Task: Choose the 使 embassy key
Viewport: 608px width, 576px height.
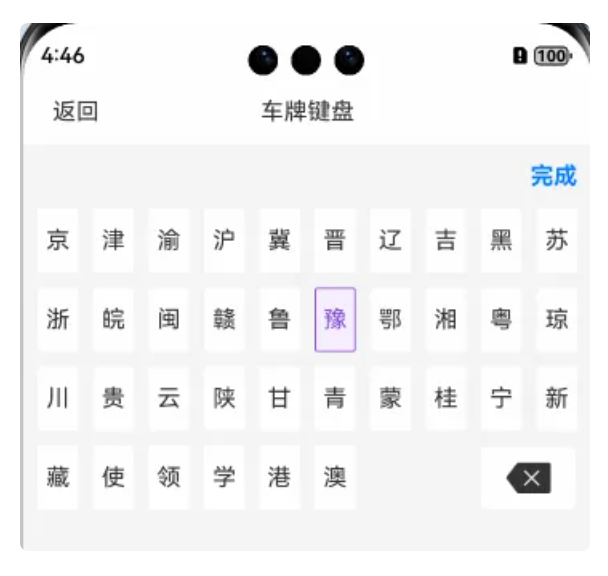Action: pos(113,477)
